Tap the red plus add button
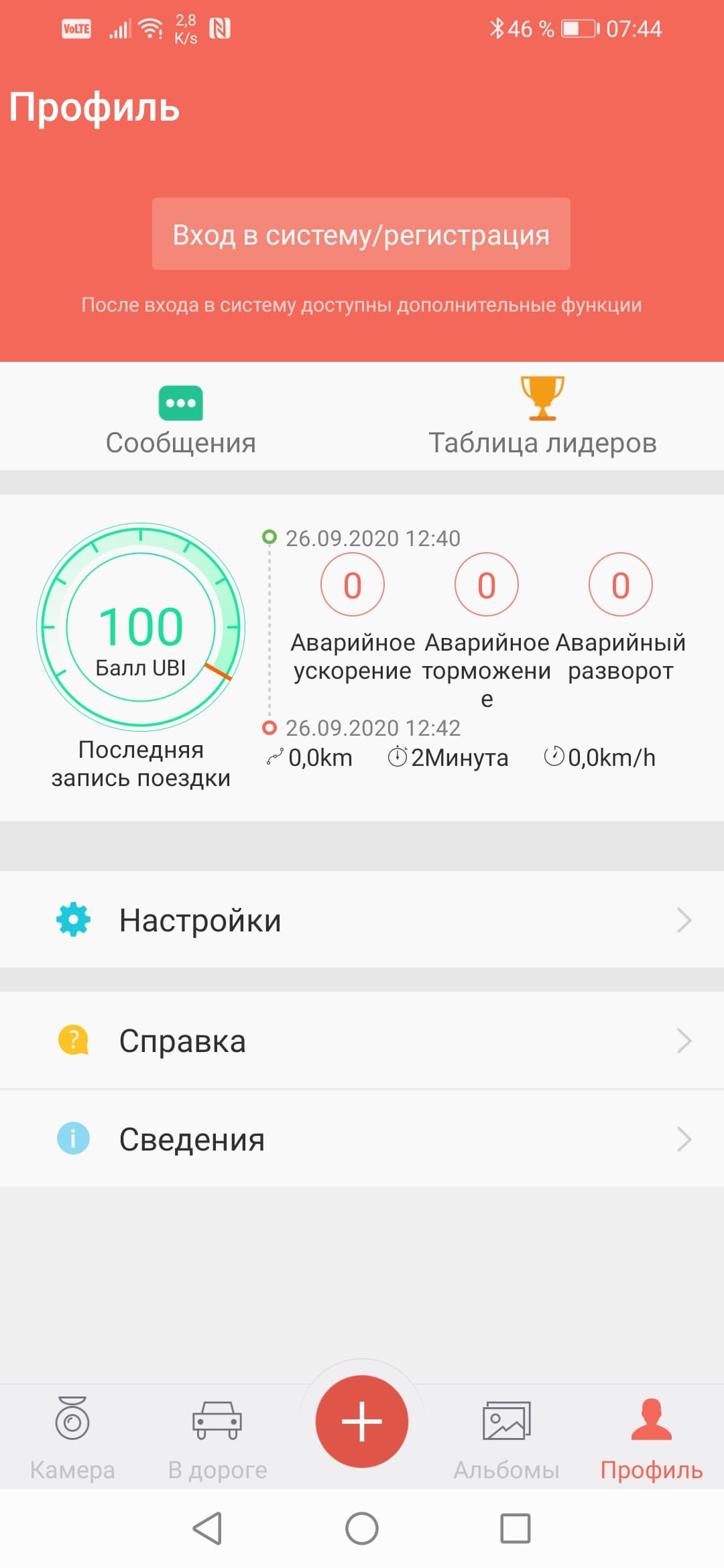This screenshot has width=724, height=1568. (x=362, y=1421)
